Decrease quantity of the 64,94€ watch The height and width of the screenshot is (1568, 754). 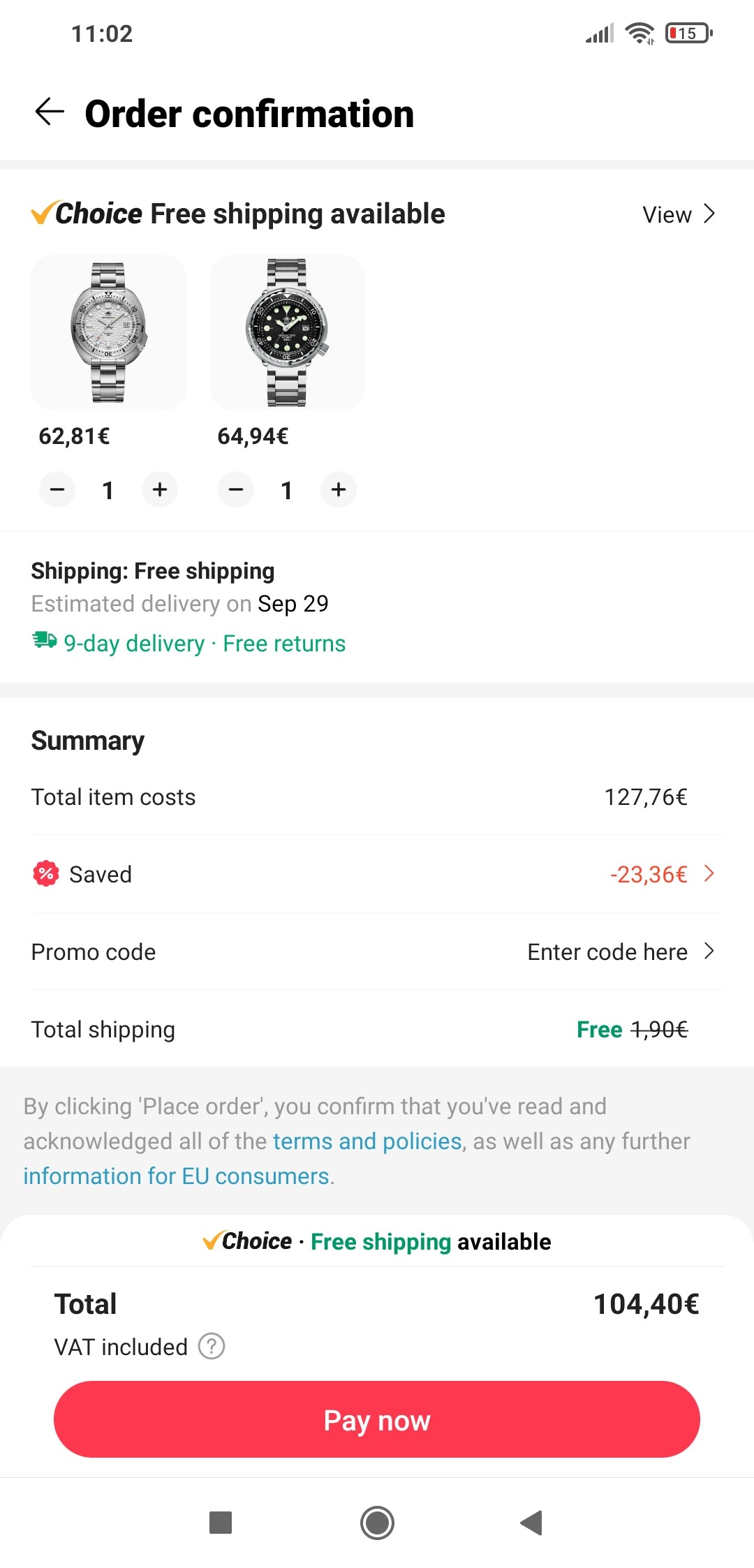tap(236, 489)
